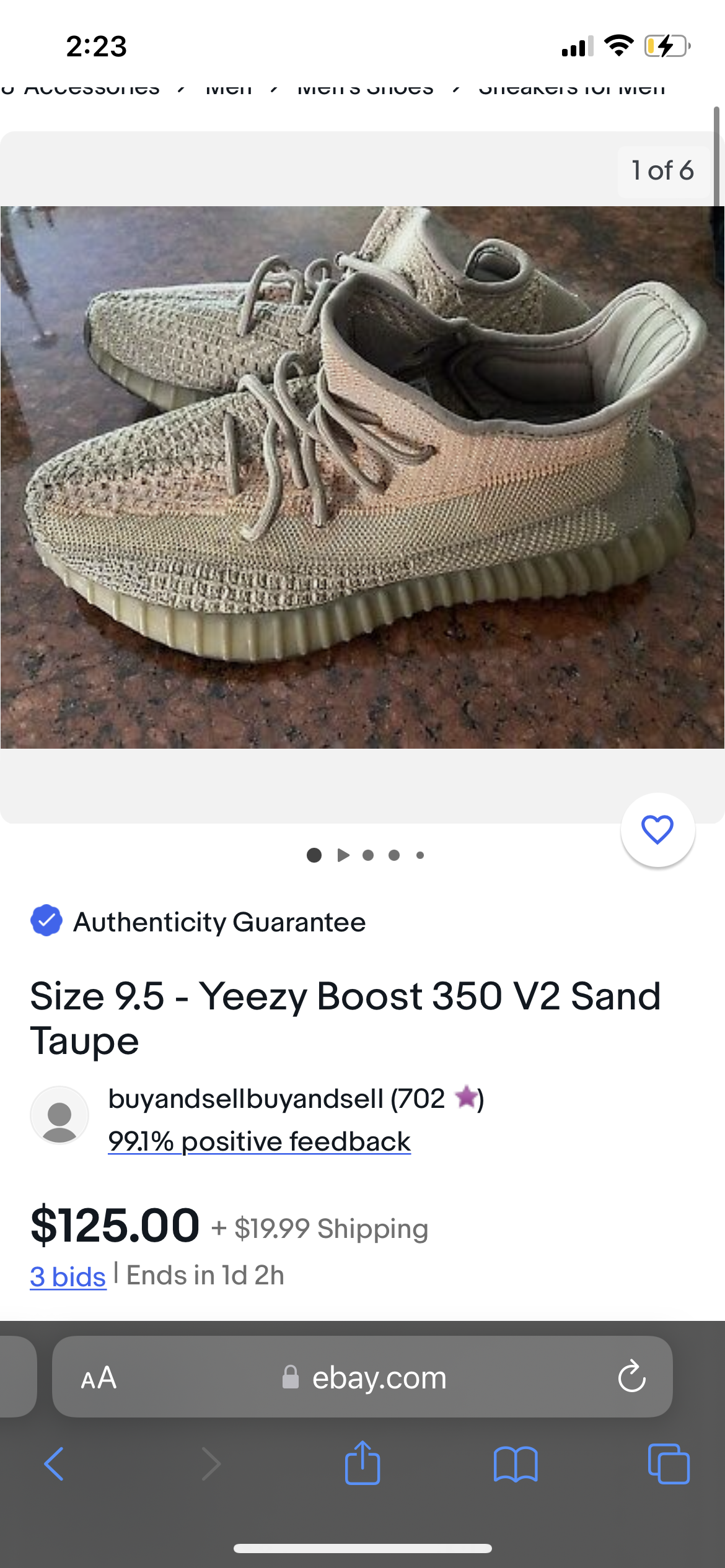
Task: Show all open Safari tabs
Action: [x=669, y=1464]
